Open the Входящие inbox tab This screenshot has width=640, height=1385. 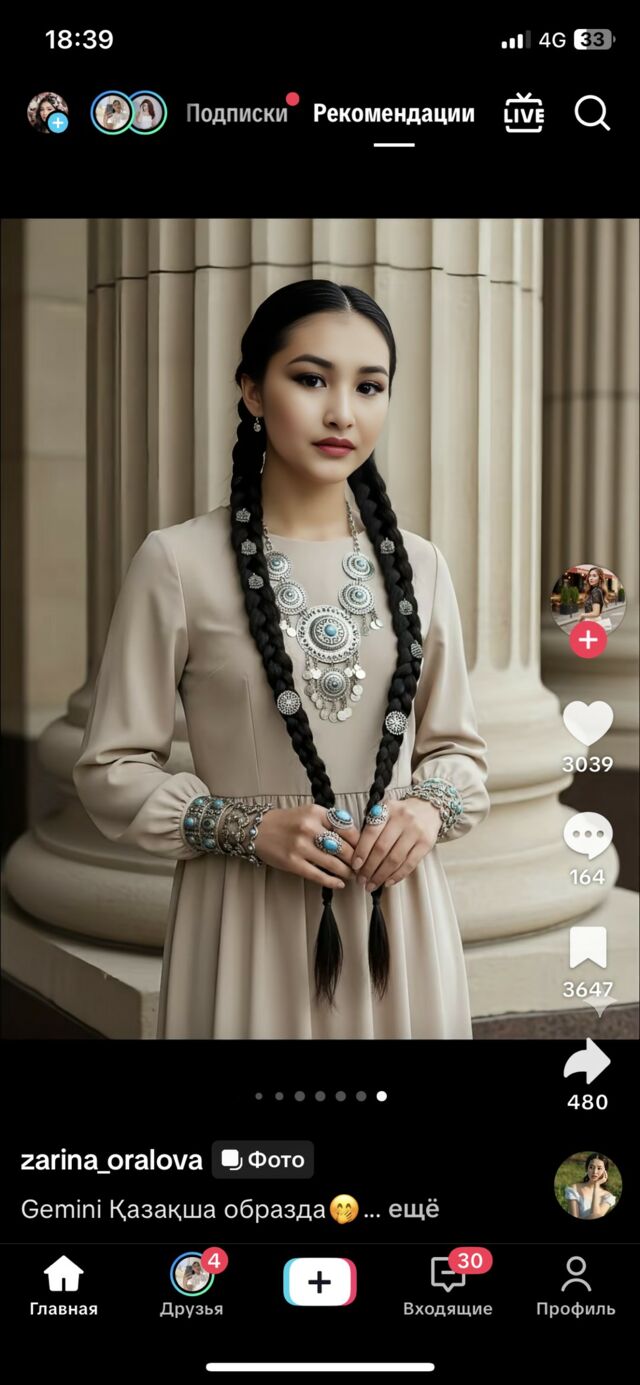[447, 1287]
